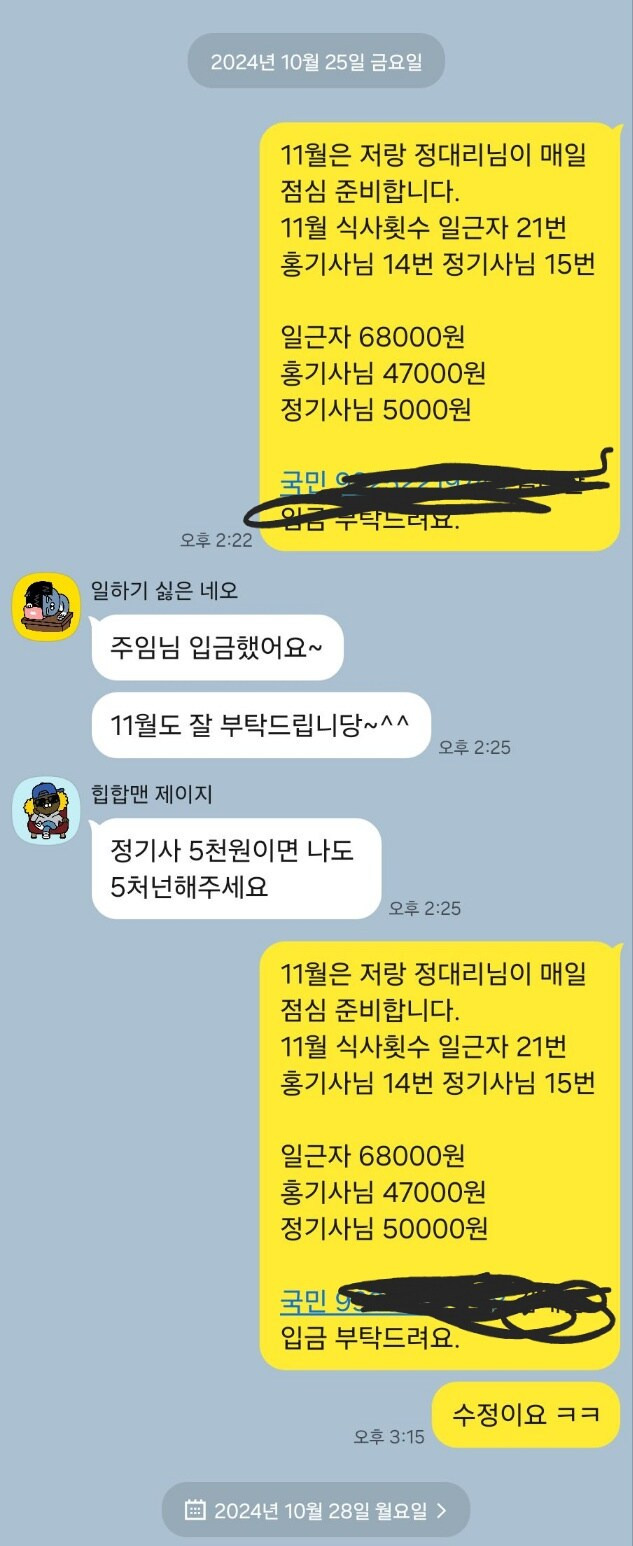Open 일하기 싫은 네오's profile picture
The width and height of the screenshot is (633, 1546).
coord(46,607)
